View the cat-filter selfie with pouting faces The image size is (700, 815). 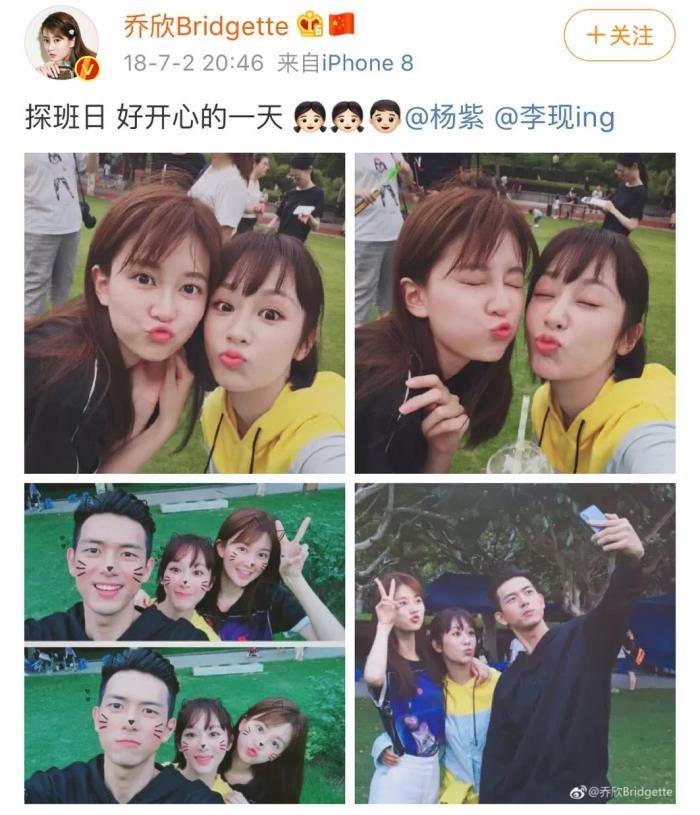[184, 725]
